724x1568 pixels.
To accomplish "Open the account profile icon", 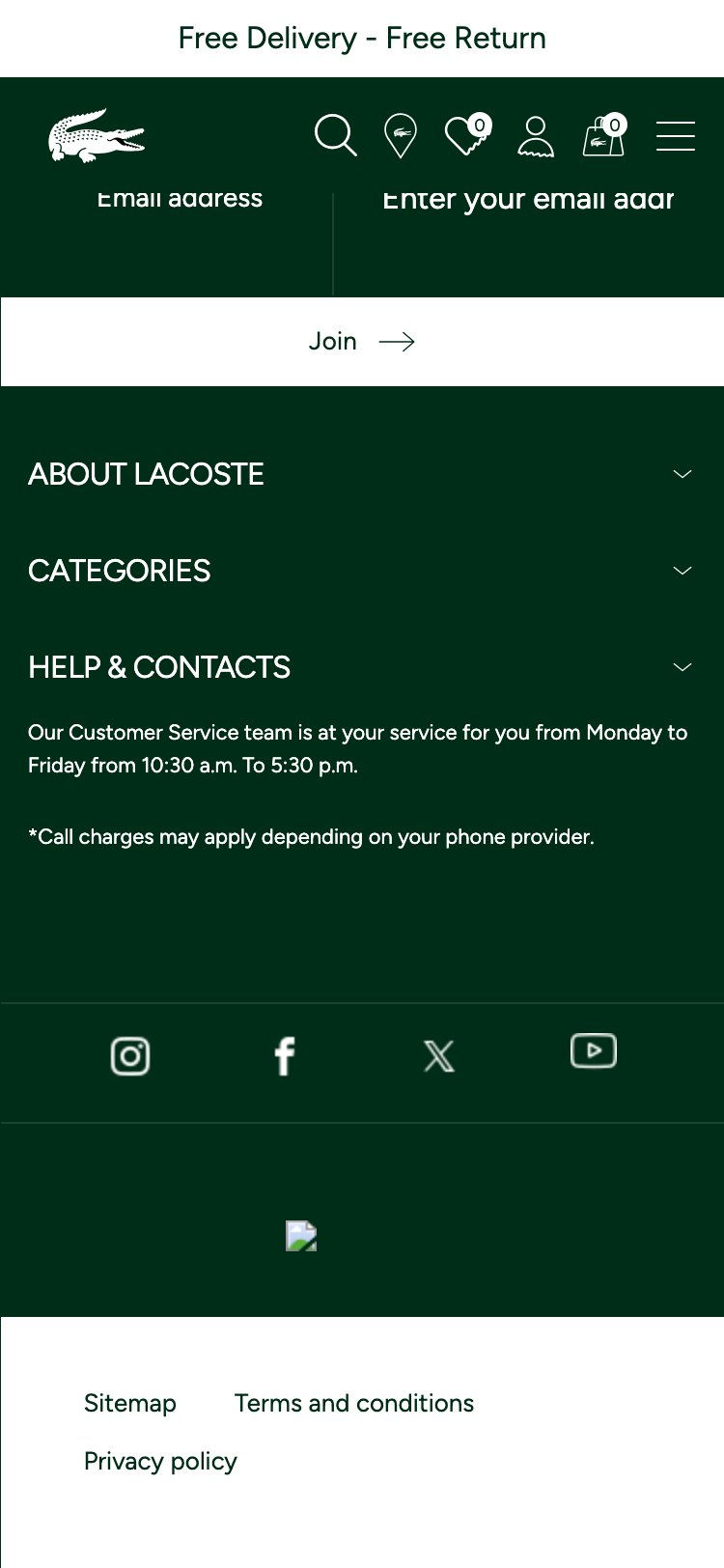I will tap(536, 136).
